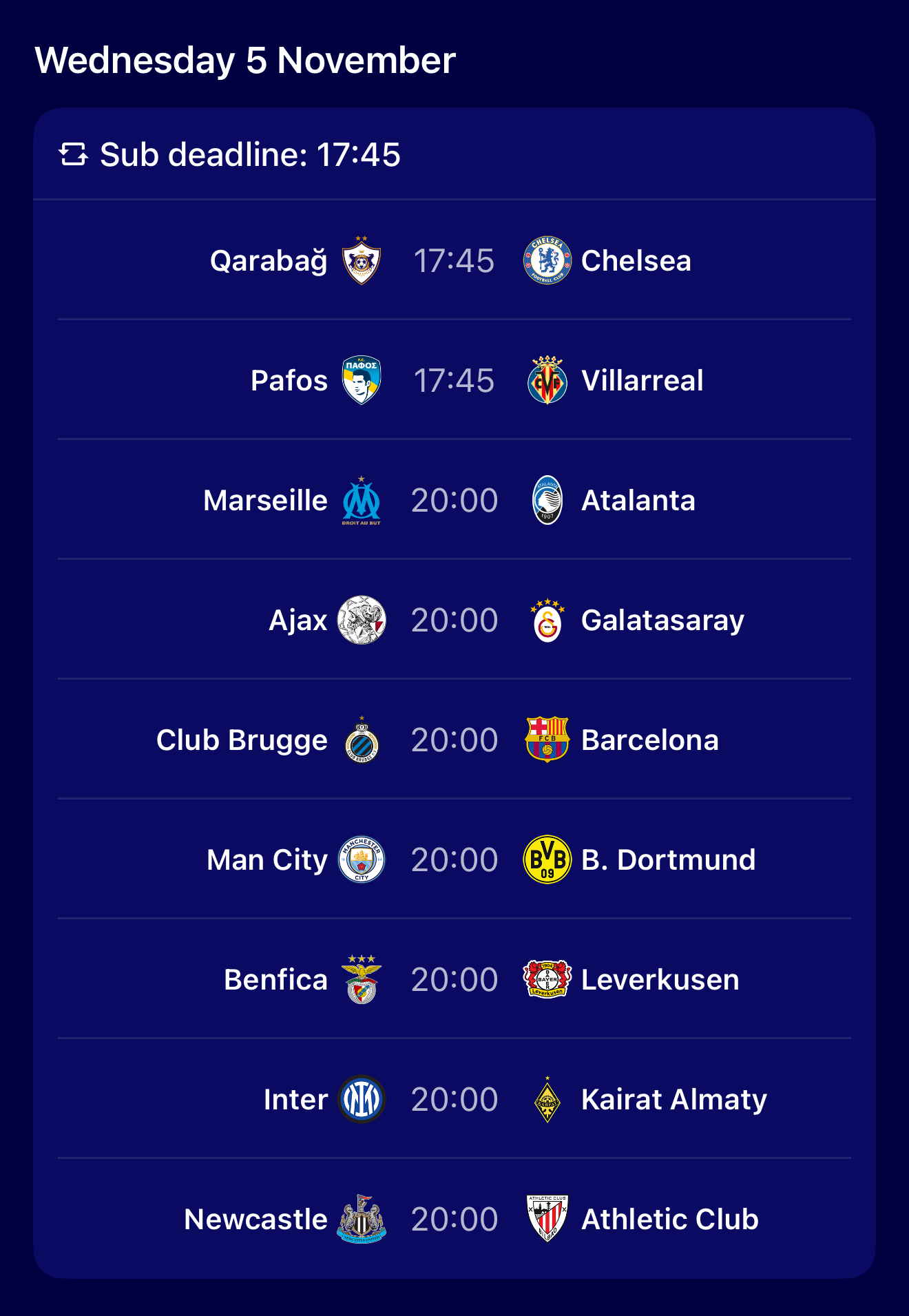The width and height of the screenshot is (909, 1316).
Task: Select Inter vs Kairat Almaty match
Action: pos(454,1100)
